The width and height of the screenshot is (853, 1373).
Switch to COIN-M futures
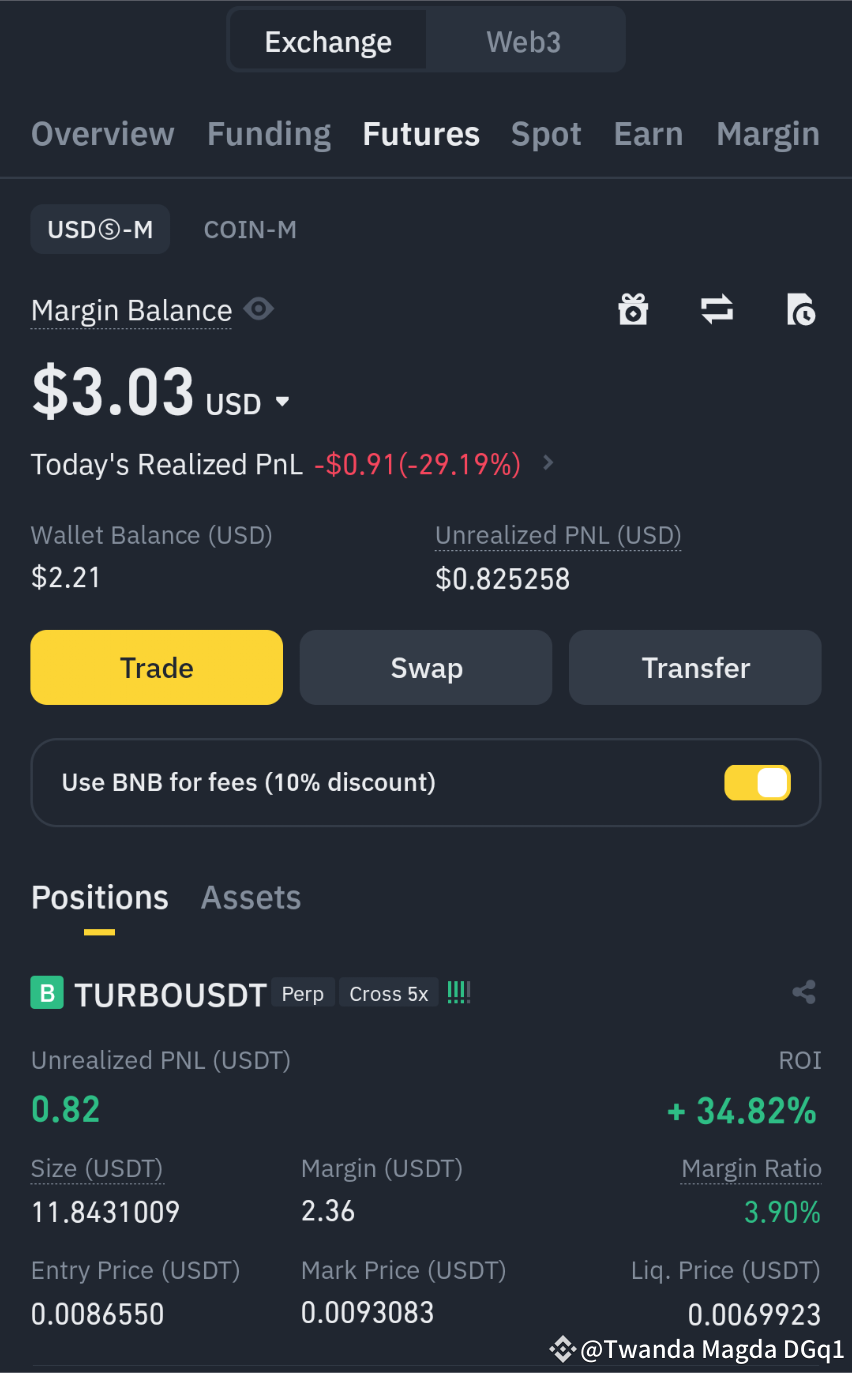250,229
